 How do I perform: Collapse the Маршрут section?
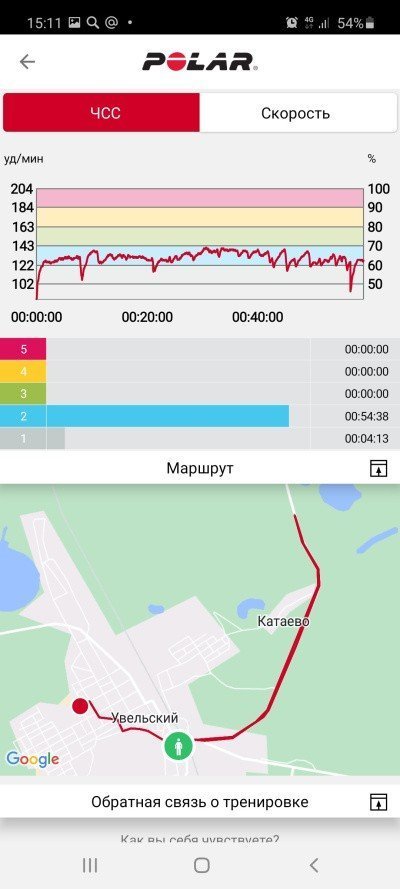coord(378,469)
